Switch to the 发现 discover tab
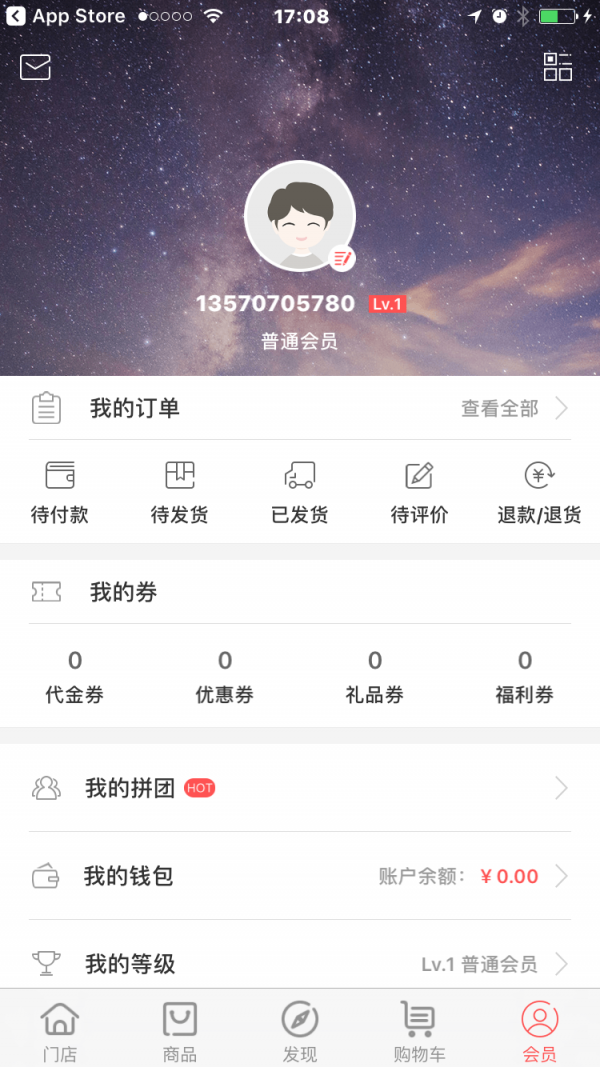 tap(300, 1030)
